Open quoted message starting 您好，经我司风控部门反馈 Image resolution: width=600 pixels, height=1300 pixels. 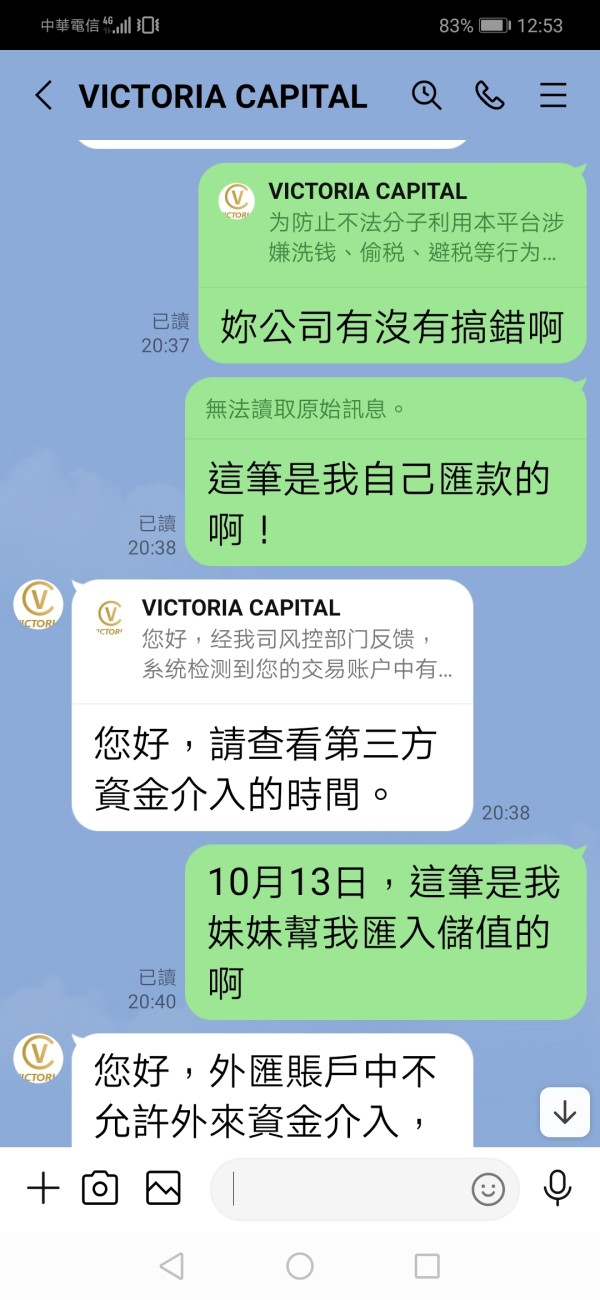point(272,640)
